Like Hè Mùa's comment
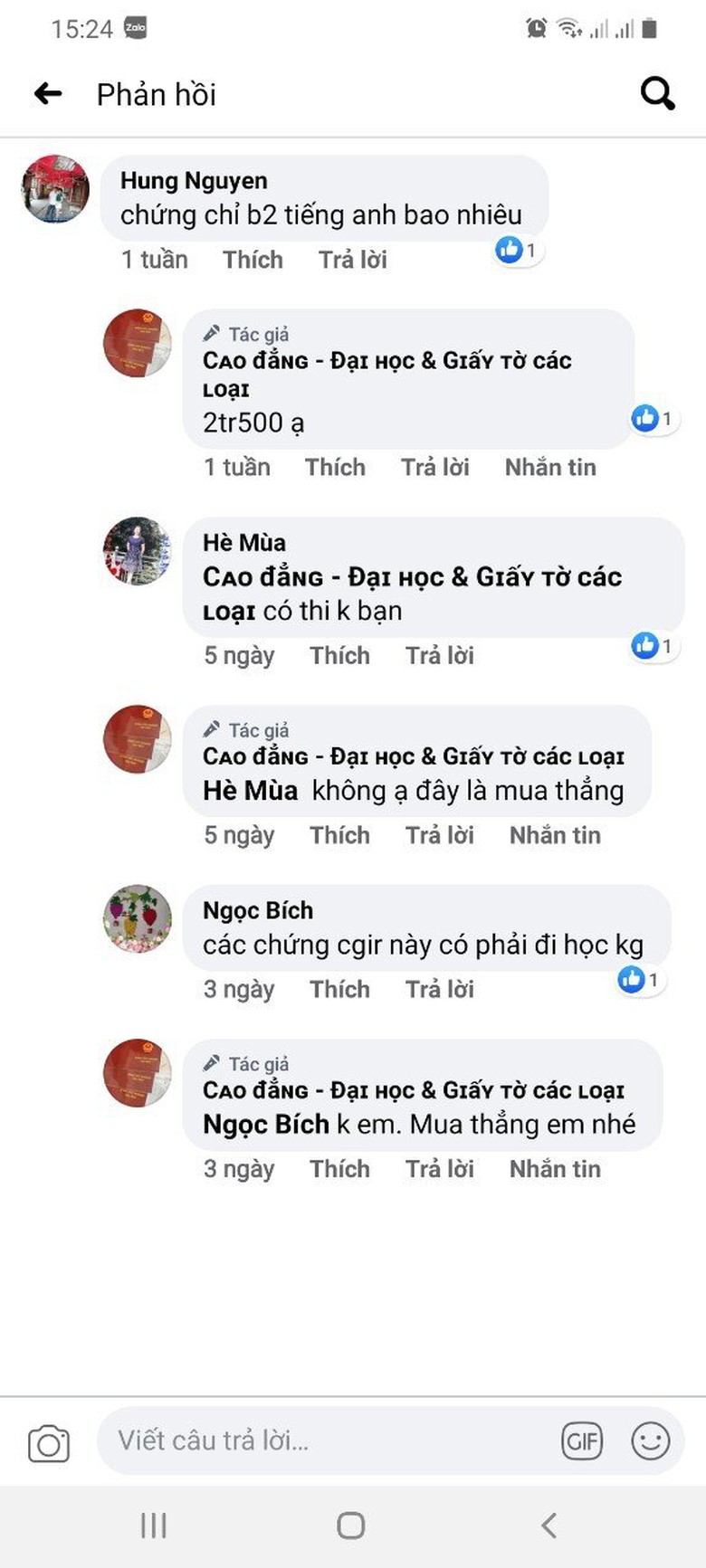 pos(339,655)
